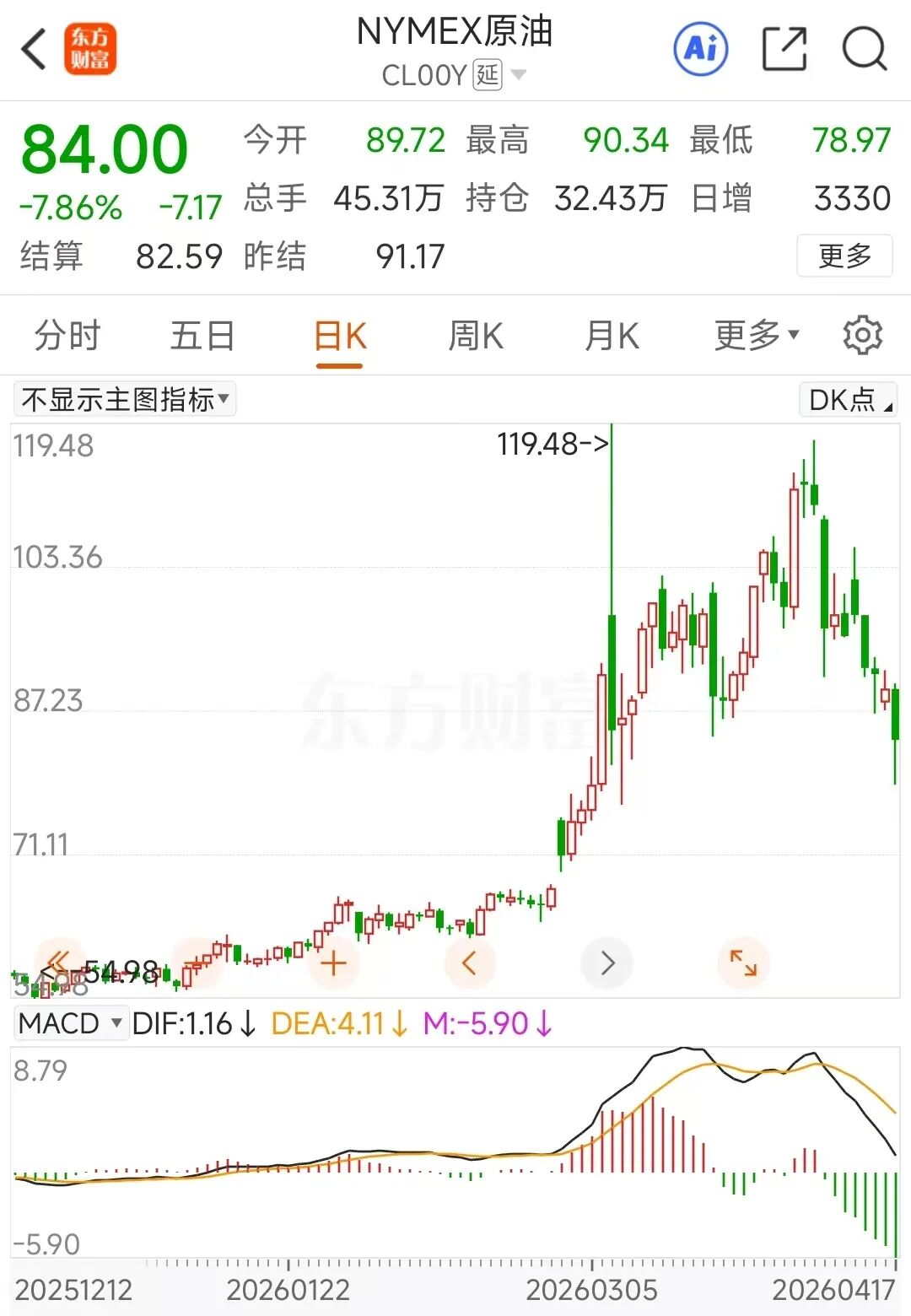Expand the CL00Y contract dropdown
The image size is (911, 1316).
(x=517, y=75)
